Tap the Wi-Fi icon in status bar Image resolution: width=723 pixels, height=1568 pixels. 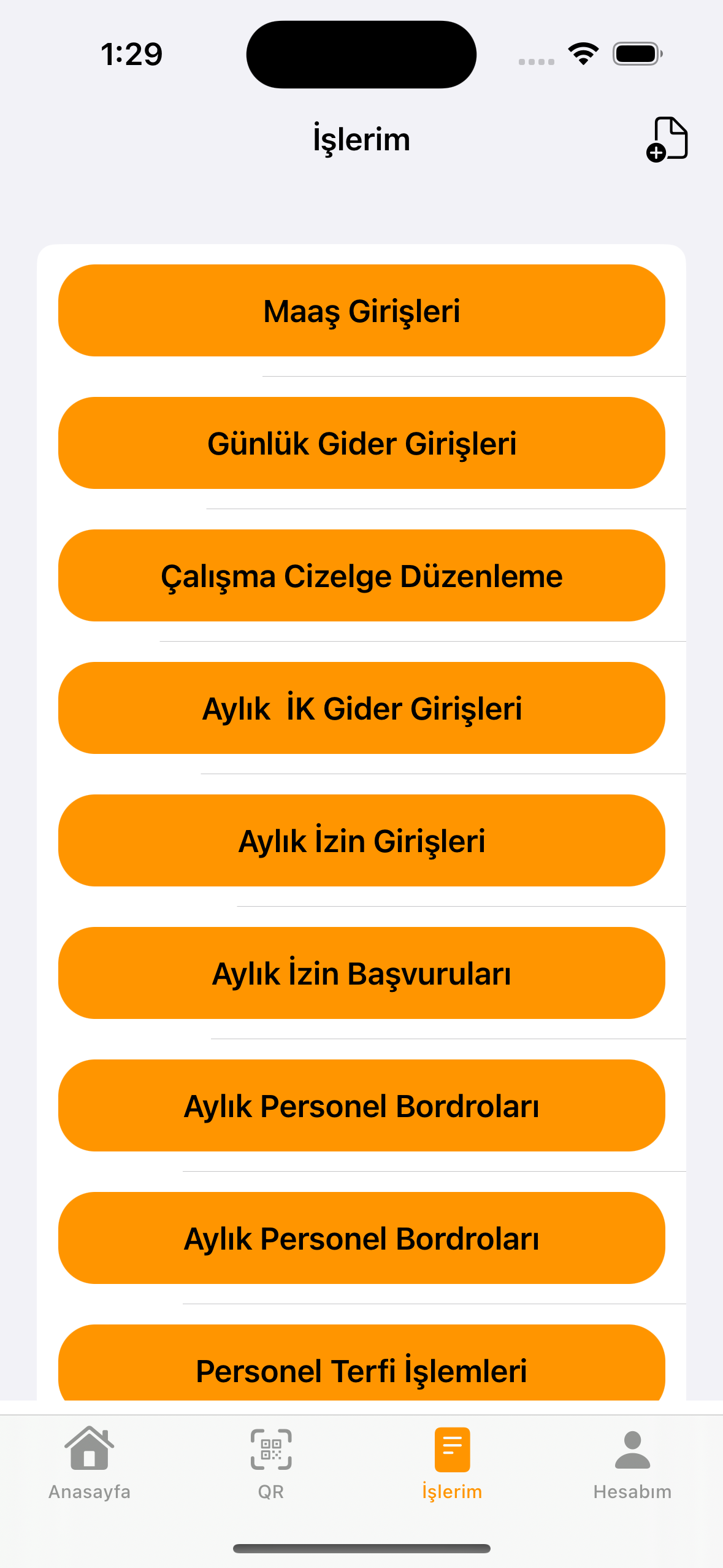[581, 53]
